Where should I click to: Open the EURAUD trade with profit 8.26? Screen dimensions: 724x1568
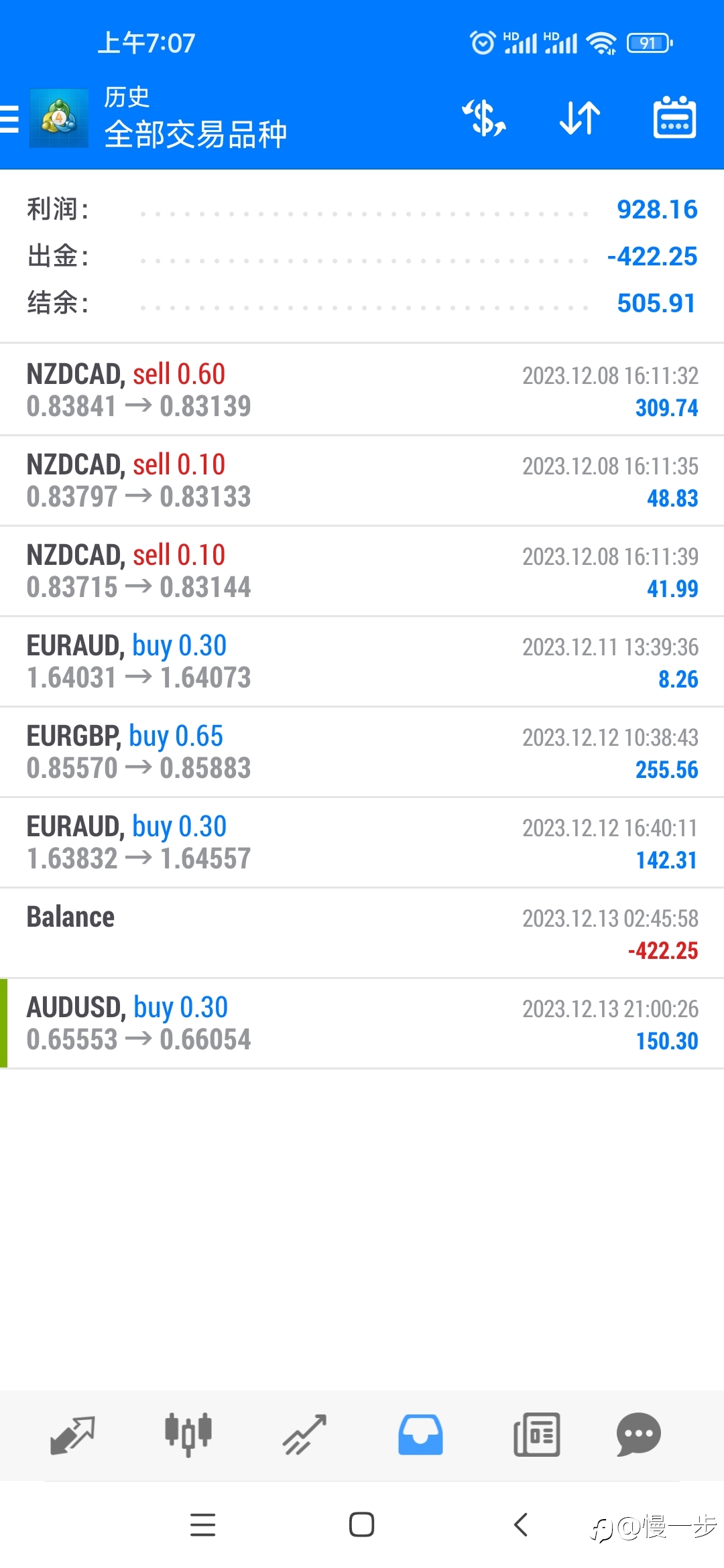362,661
